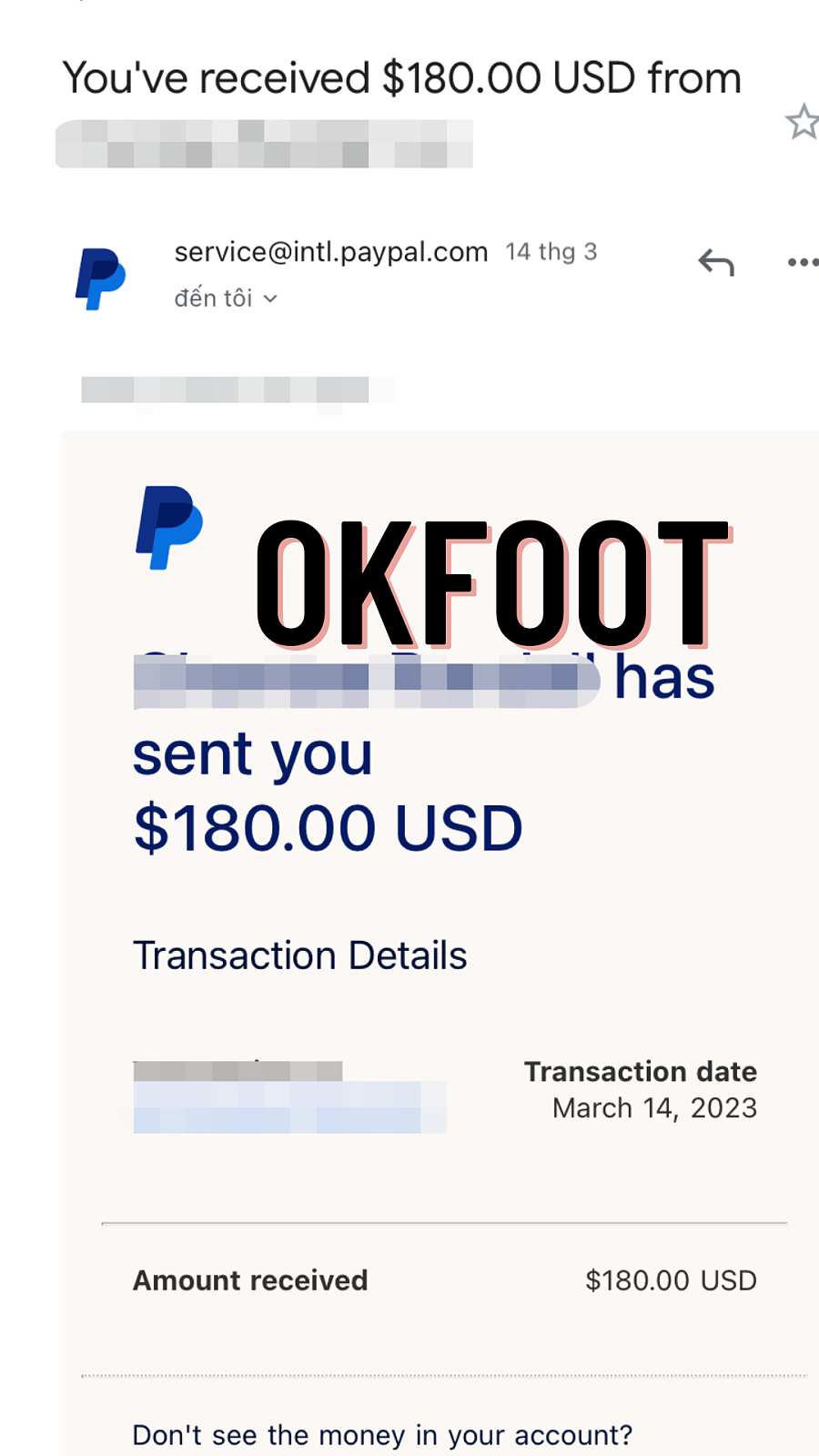Screen dimensions: 819x1456
Task: Open the PayPal sender avatar
Action: (x=100, y=278)
